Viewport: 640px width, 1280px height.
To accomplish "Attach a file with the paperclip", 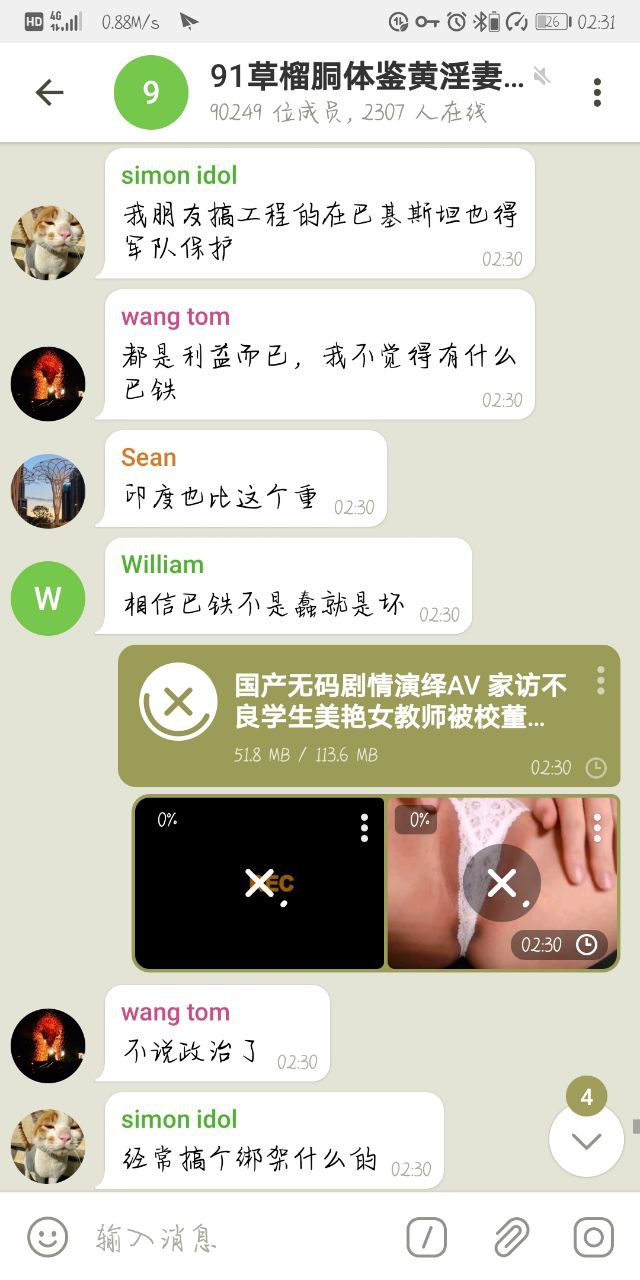I will point(511,1239).
